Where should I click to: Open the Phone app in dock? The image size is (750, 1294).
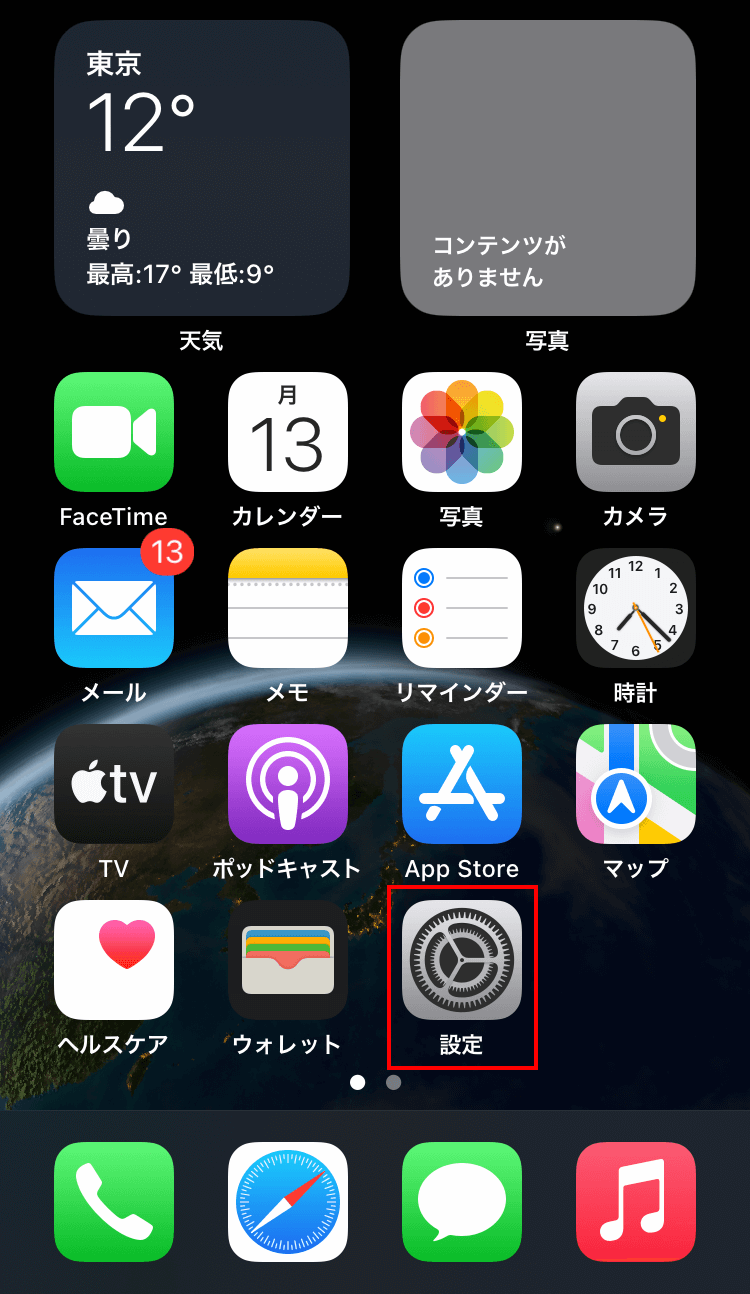[x=114, y=1202]
